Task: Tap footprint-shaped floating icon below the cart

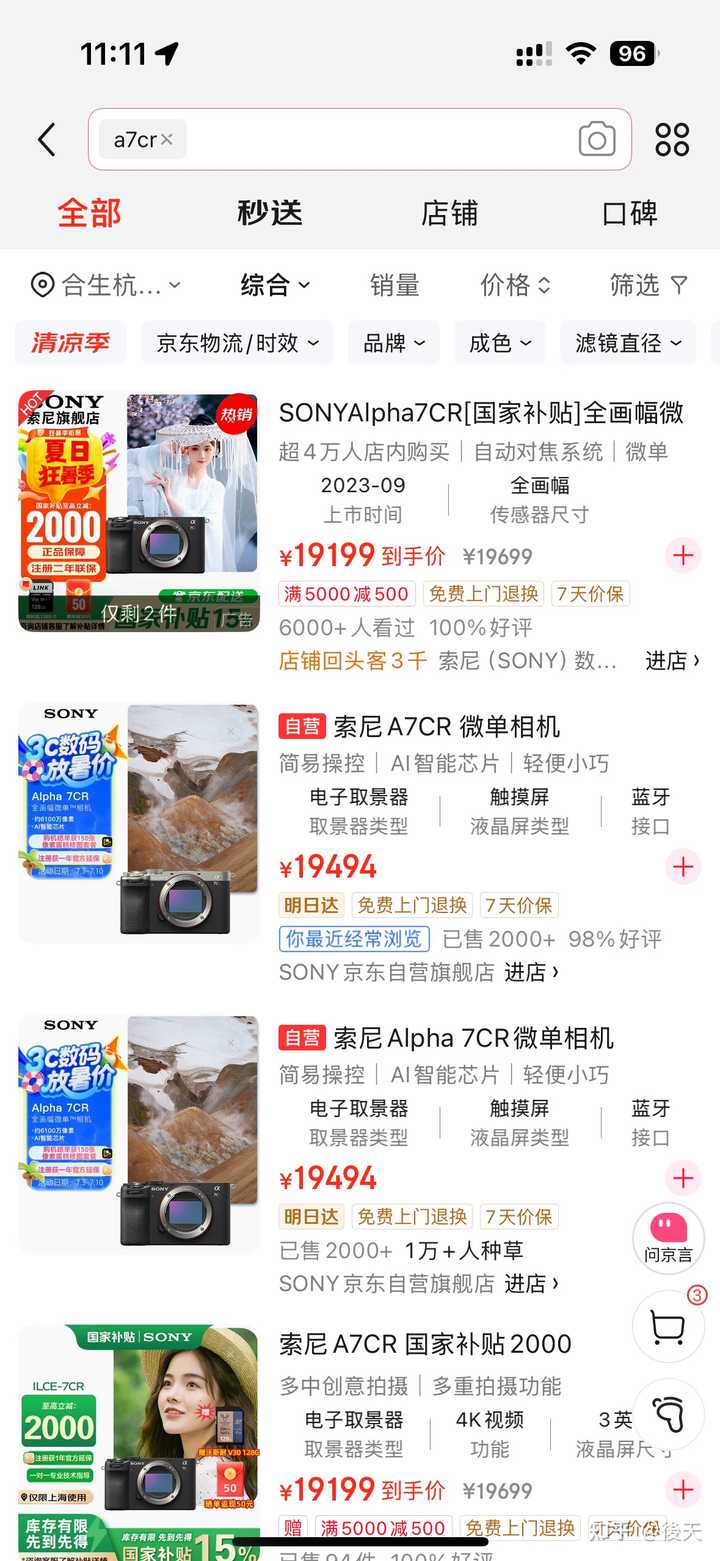Action: 668,1413
